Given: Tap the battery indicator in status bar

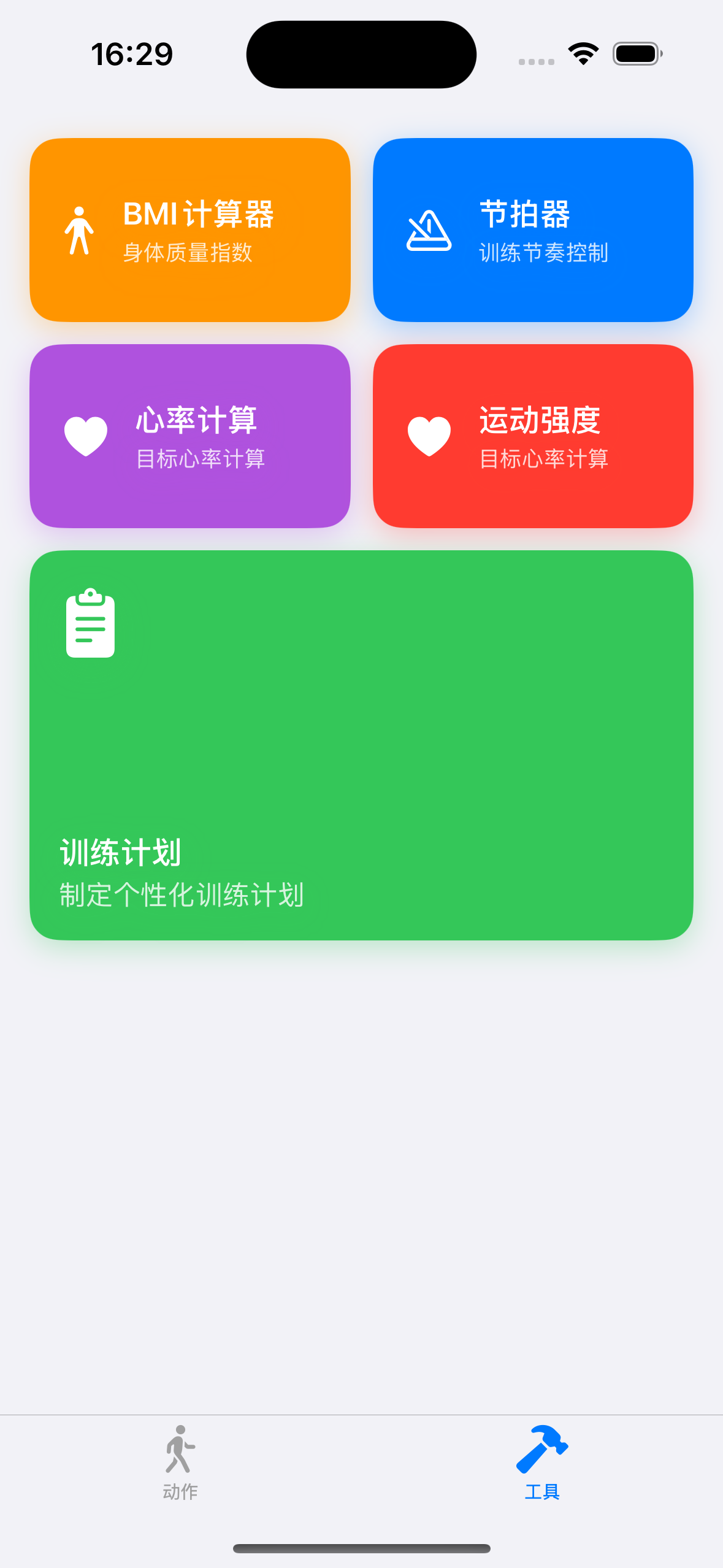Looking at the screenshot, I should pos(635,54).
